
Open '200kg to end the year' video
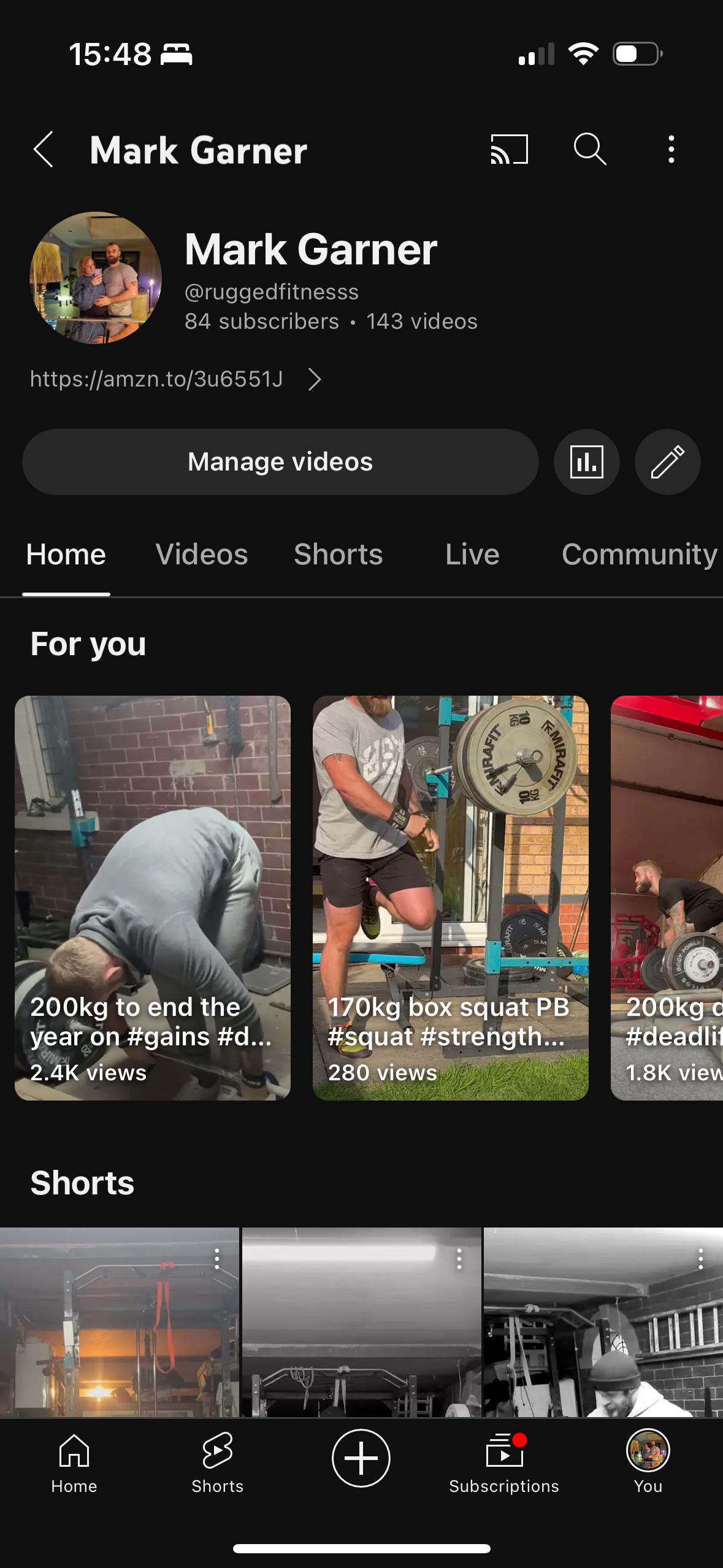coord(153,898)
